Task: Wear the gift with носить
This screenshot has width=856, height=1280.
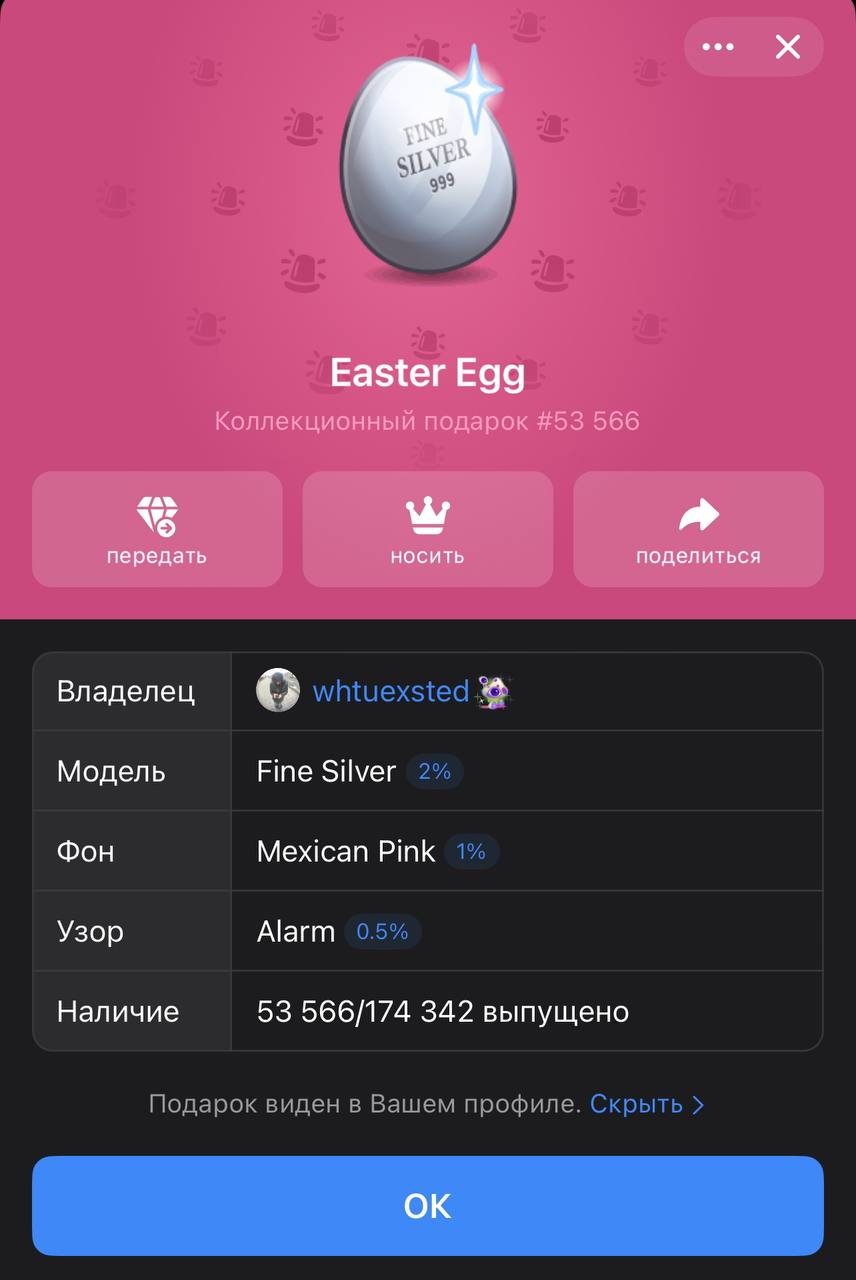Action: (x=427, y=529)
